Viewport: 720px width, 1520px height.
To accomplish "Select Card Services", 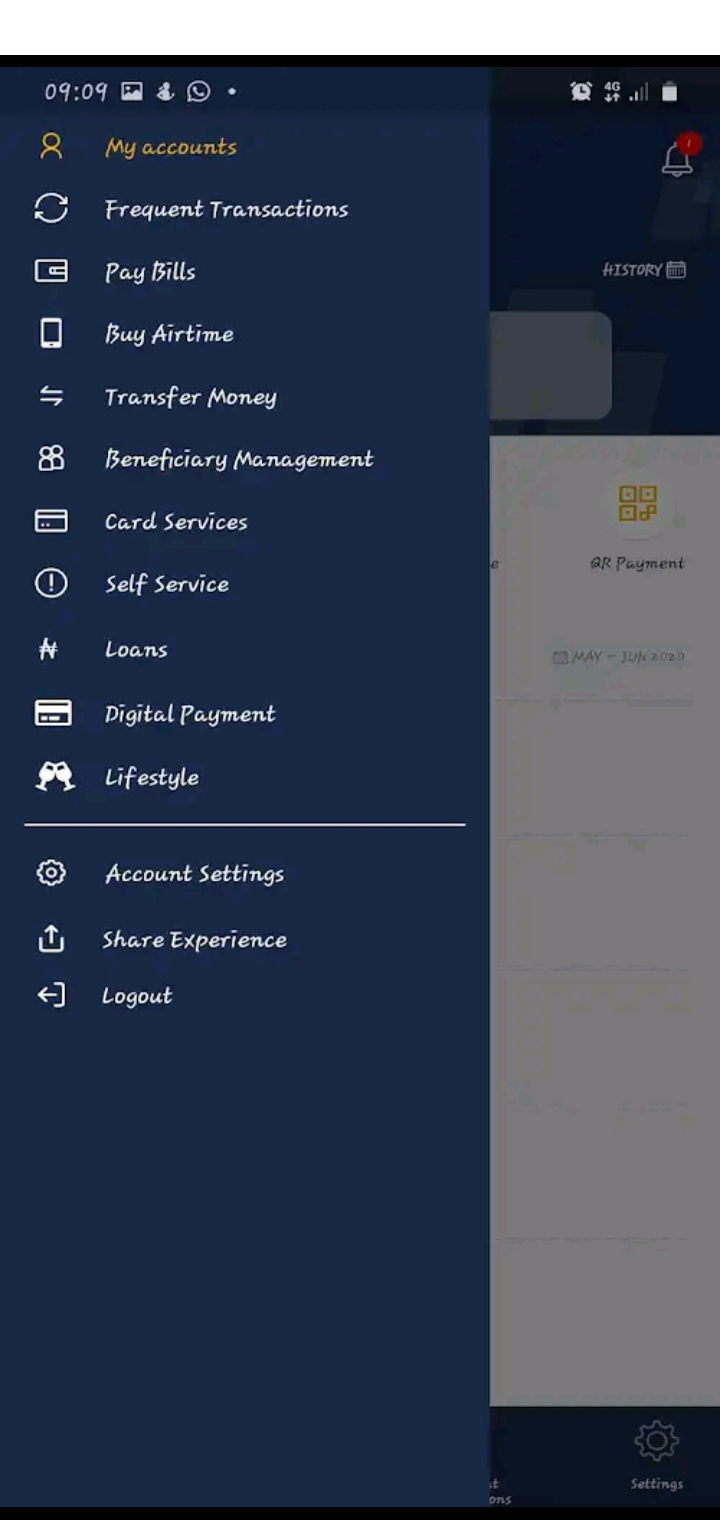I will tap(176, 522).
